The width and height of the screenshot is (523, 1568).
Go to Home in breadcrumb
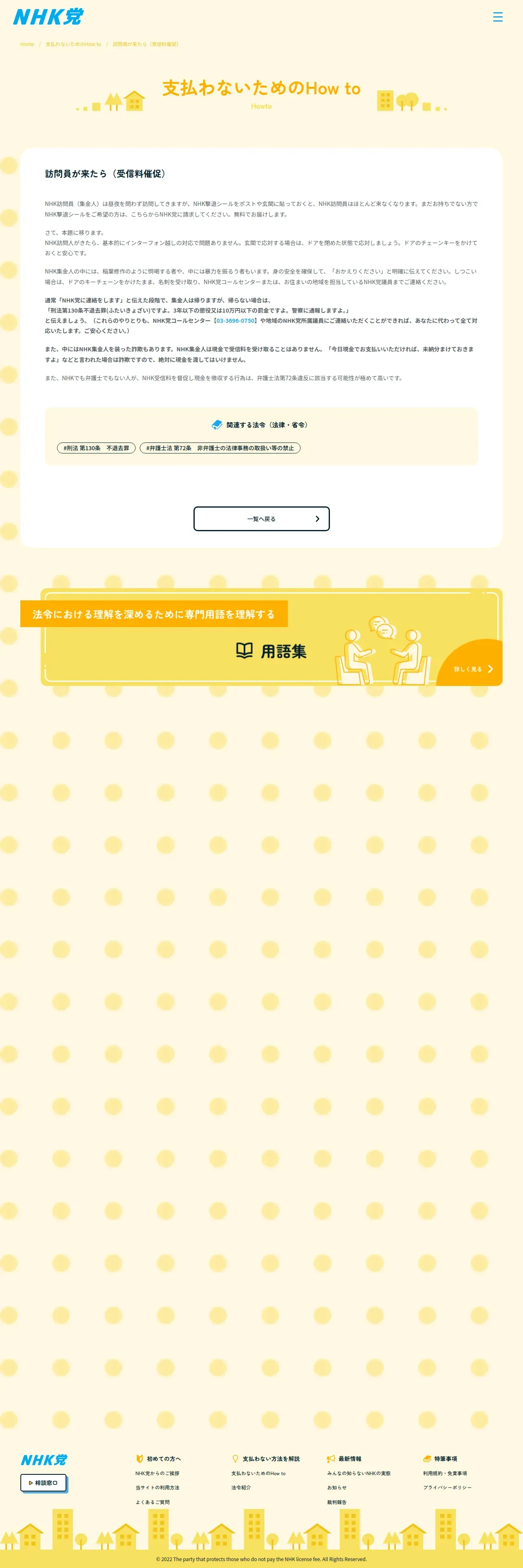[27, 44]
